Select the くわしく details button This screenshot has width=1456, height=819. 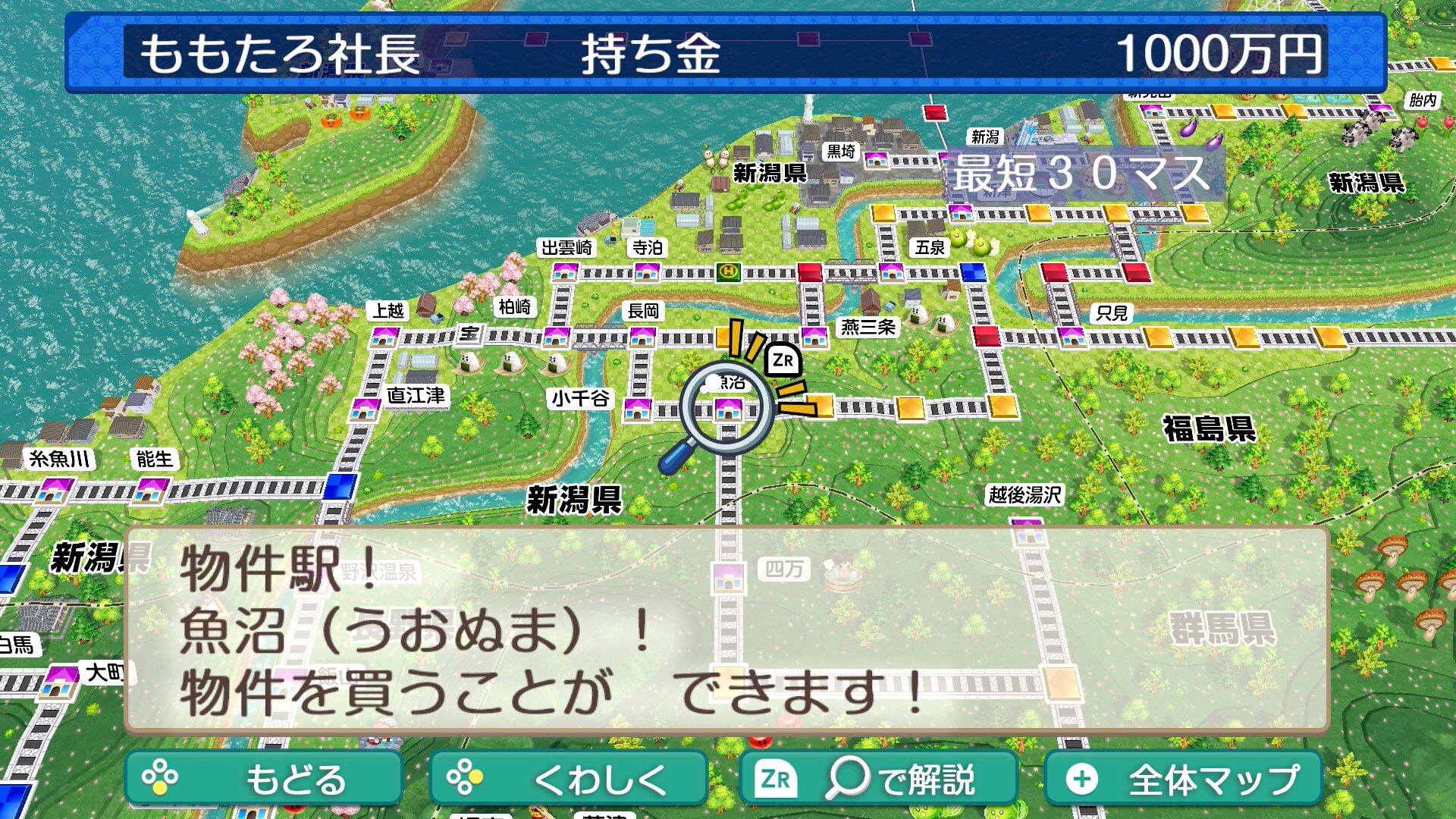pos(568,779)
